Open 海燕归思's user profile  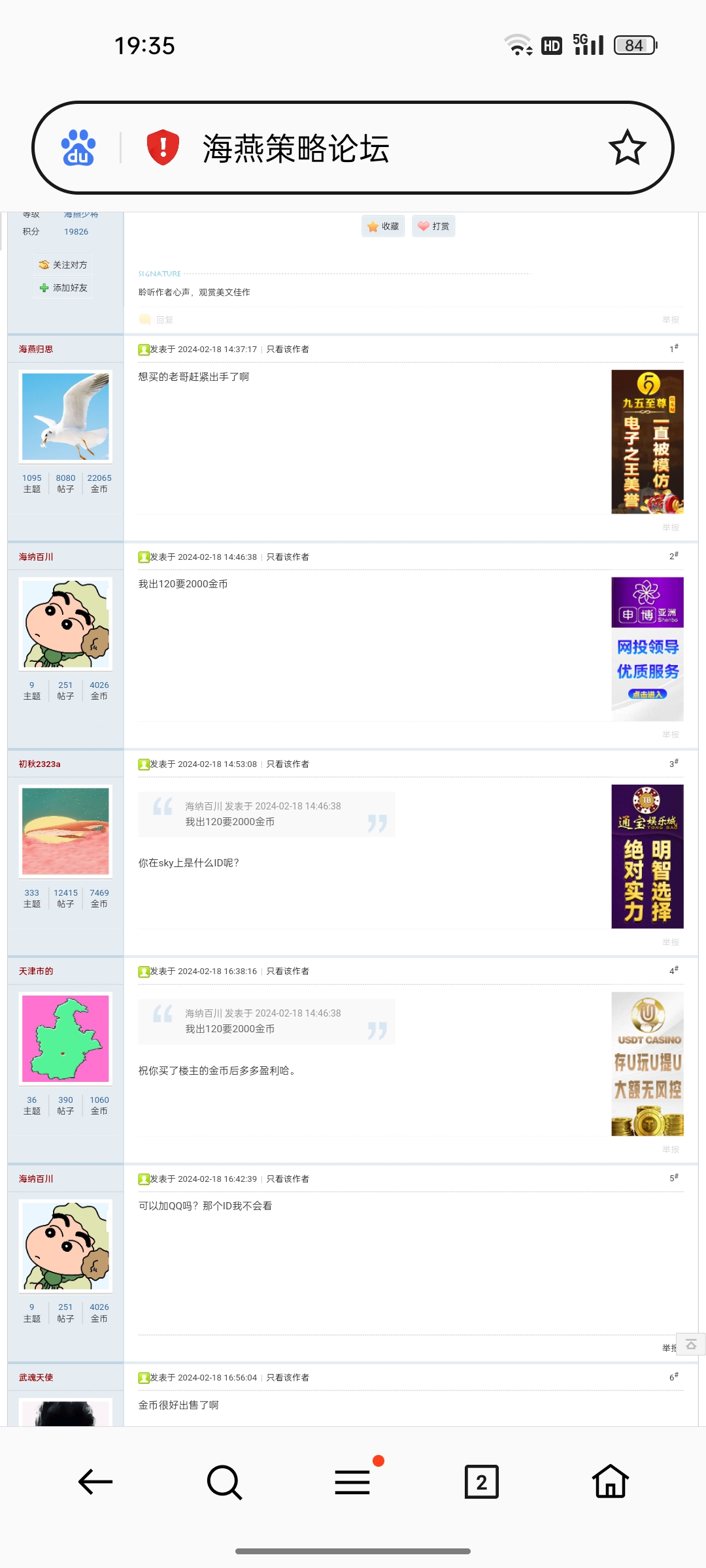(36, 350)
